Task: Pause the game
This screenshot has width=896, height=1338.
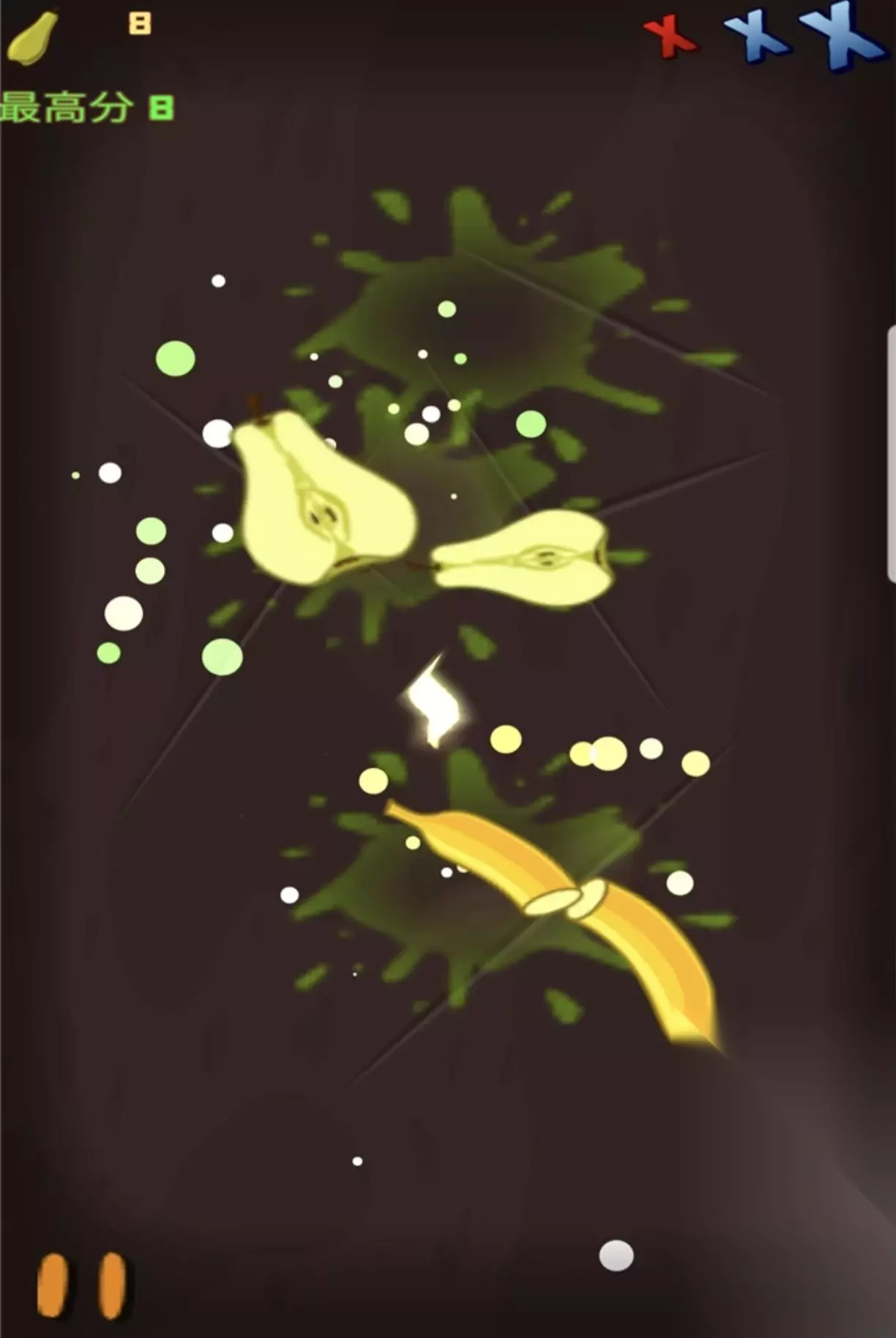Action: (x=82, y=1285)
